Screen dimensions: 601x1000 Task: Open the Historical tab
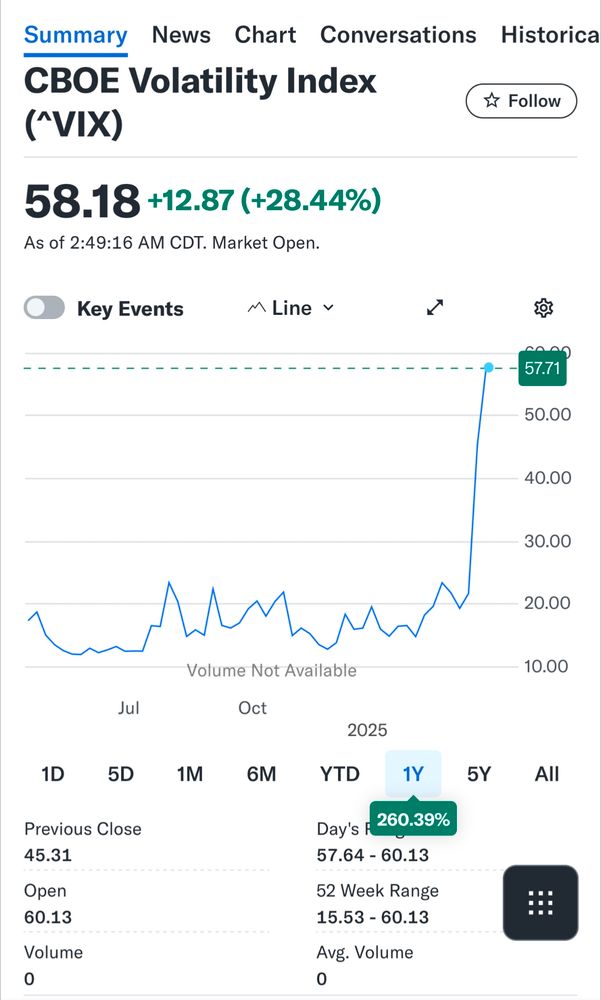coord(550,35)
